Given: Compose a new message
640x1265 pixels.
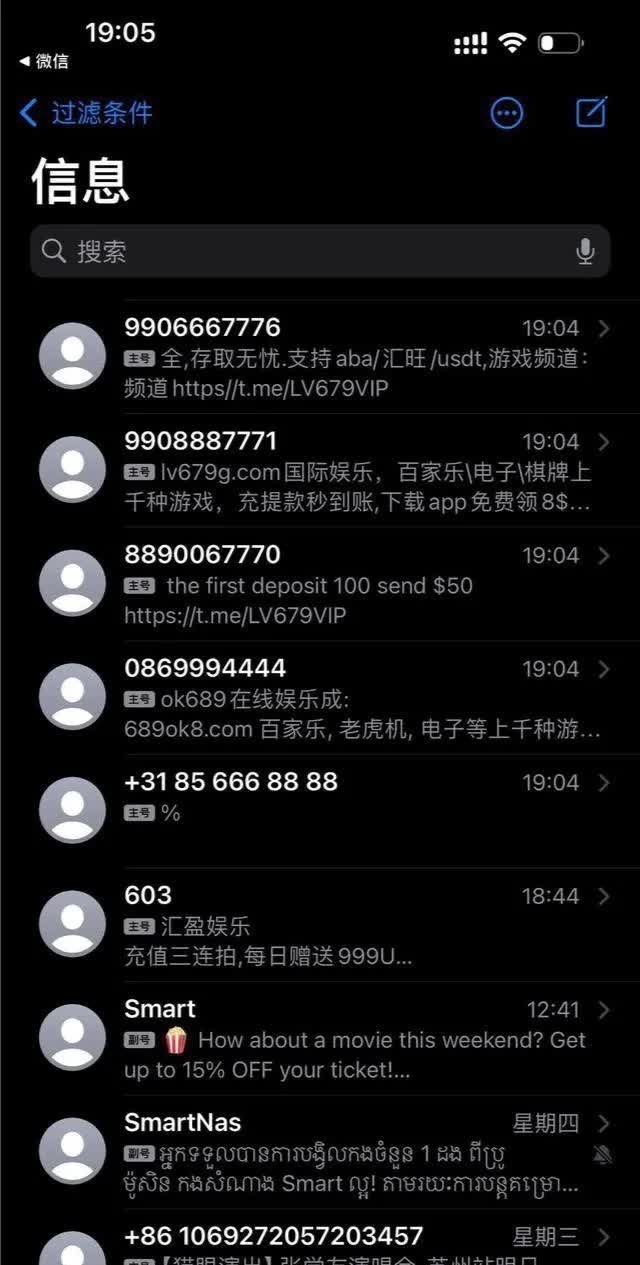Looking at the screenshot, I should 591,113.
